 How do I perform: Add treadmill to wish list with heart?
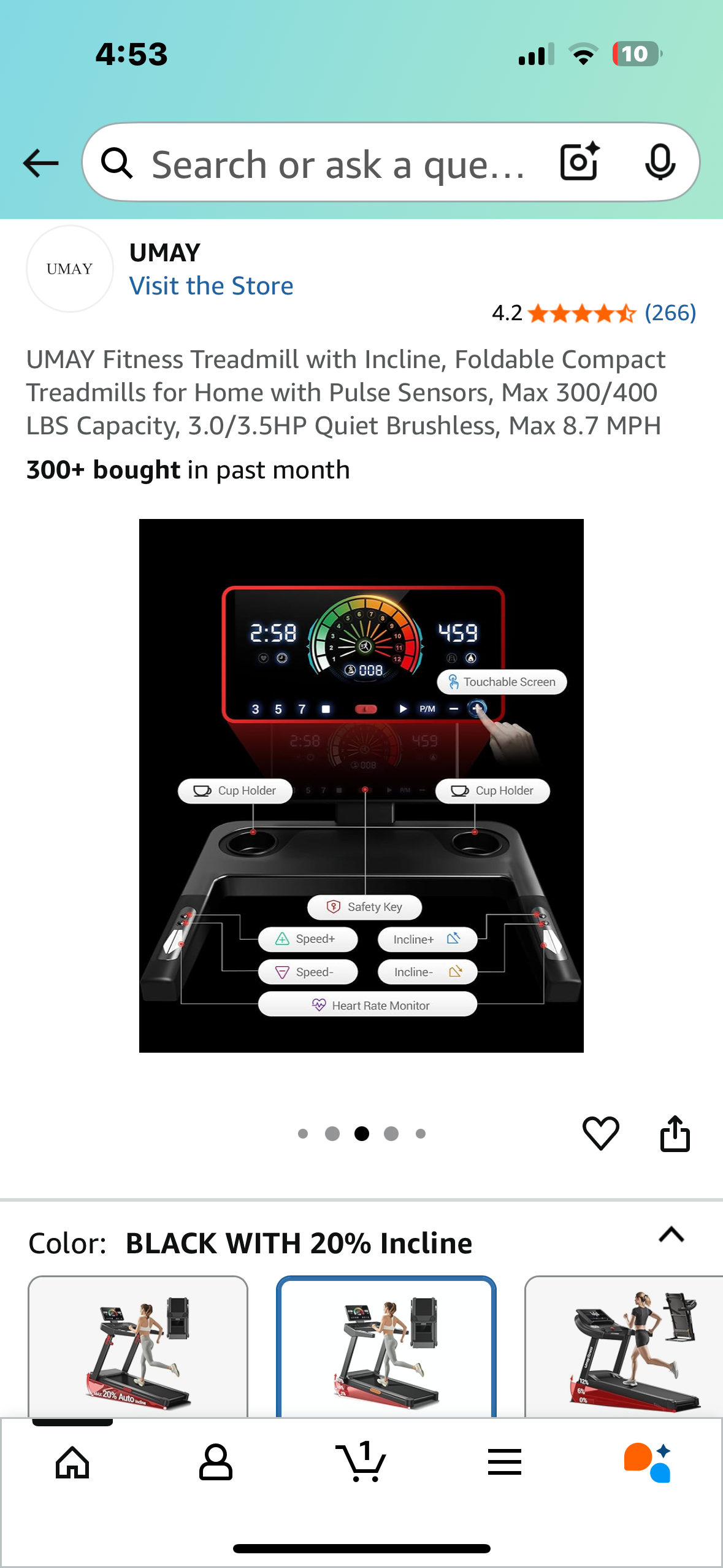(x=600, y=1132)
